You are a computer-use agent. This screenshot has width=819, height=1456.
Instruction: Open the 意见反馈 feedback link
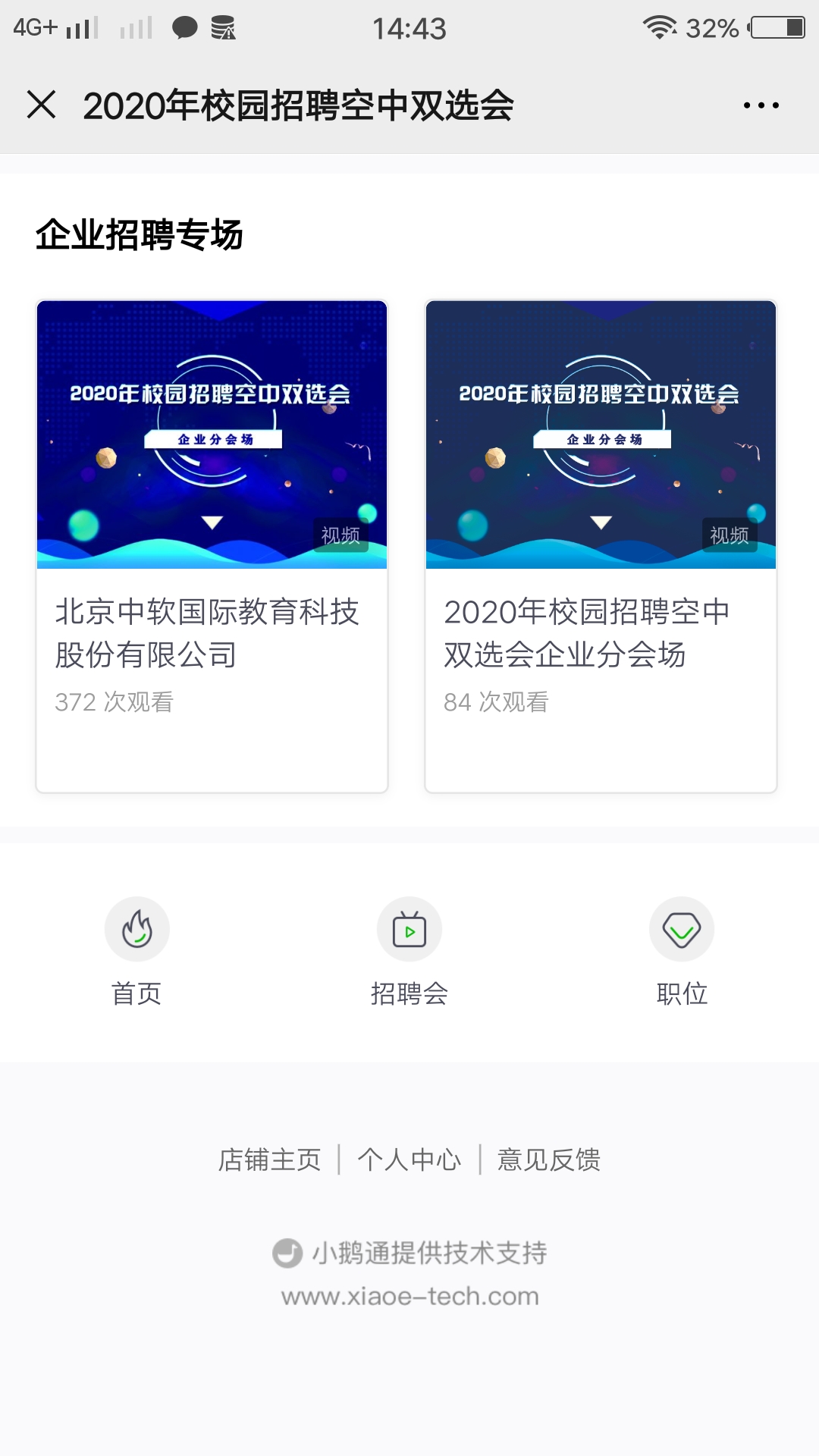[x=549, y=1159]
